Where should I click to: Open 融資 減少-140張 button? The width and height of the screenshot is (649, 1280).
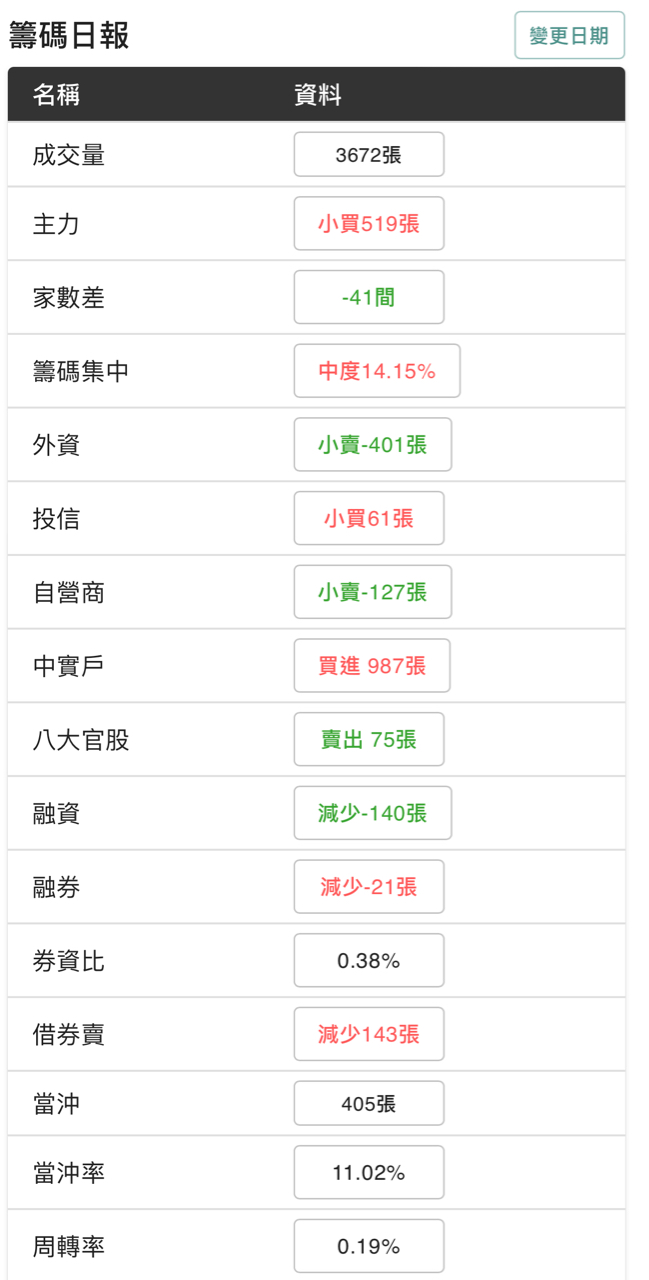click(373, 813)
